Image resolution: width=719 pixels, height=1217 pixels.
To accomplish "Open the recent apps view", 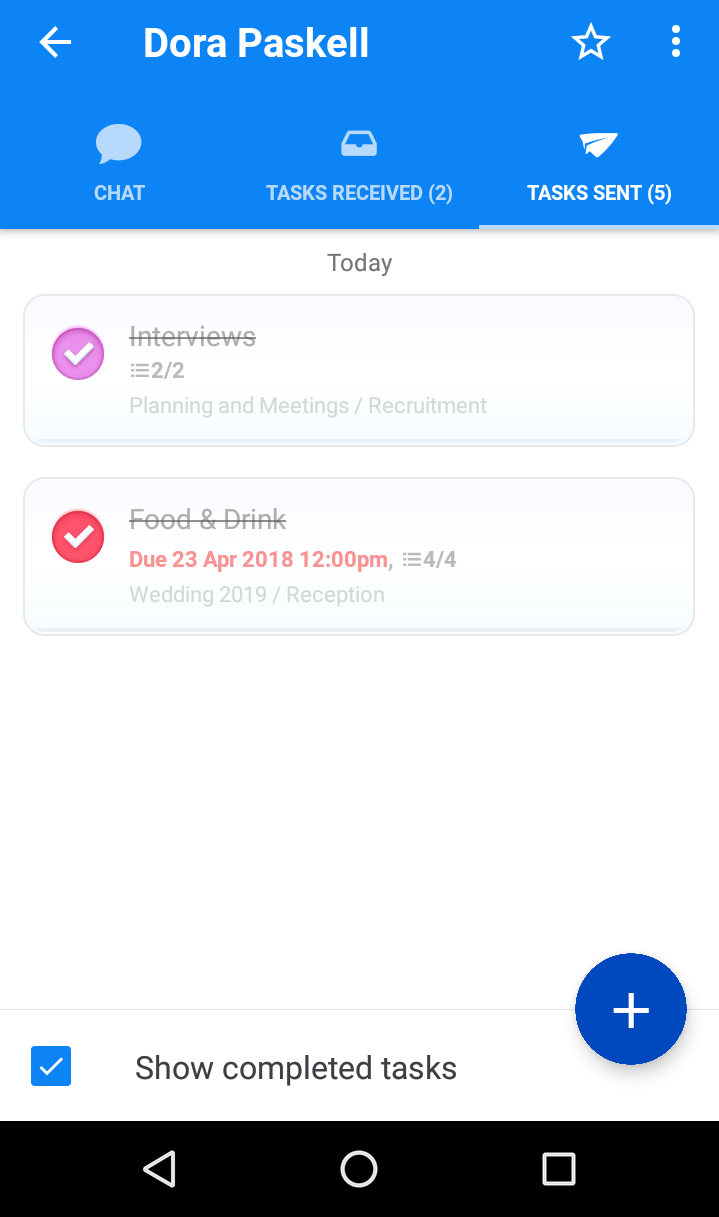I will [x=558, y=1168].
